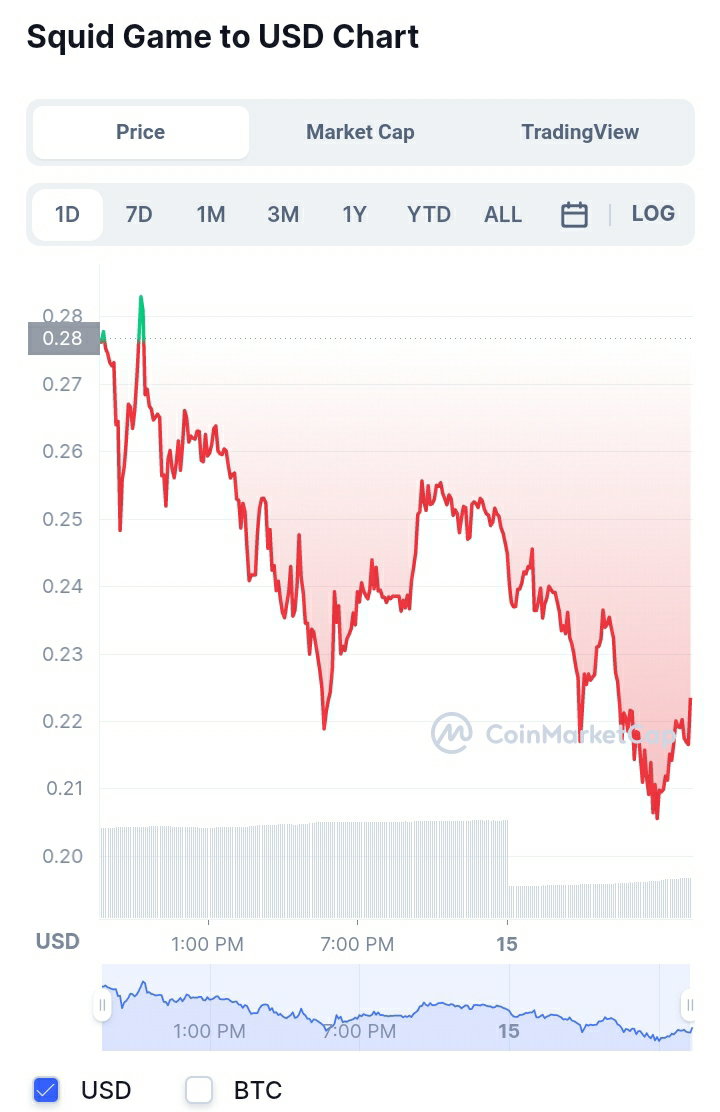
Task: Check the BTC checkbox
Action: click(x=199, y=1089)
